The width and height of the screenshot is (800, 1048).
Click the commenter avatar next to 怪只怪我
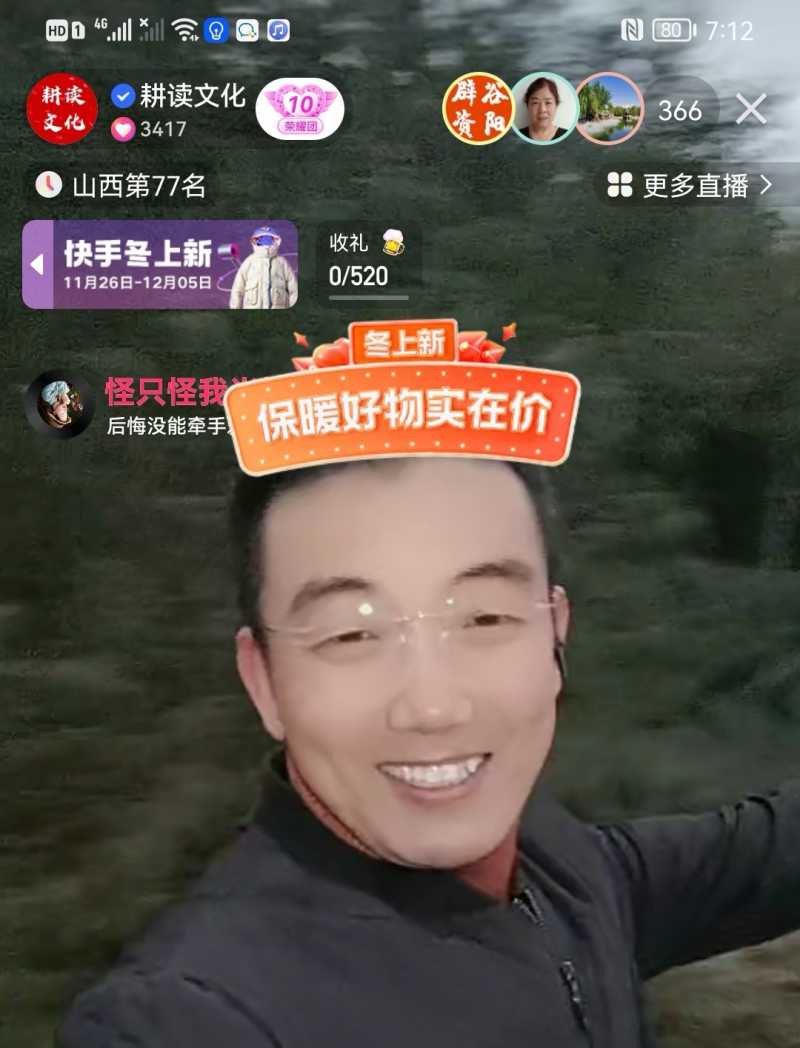pos(60,403)
